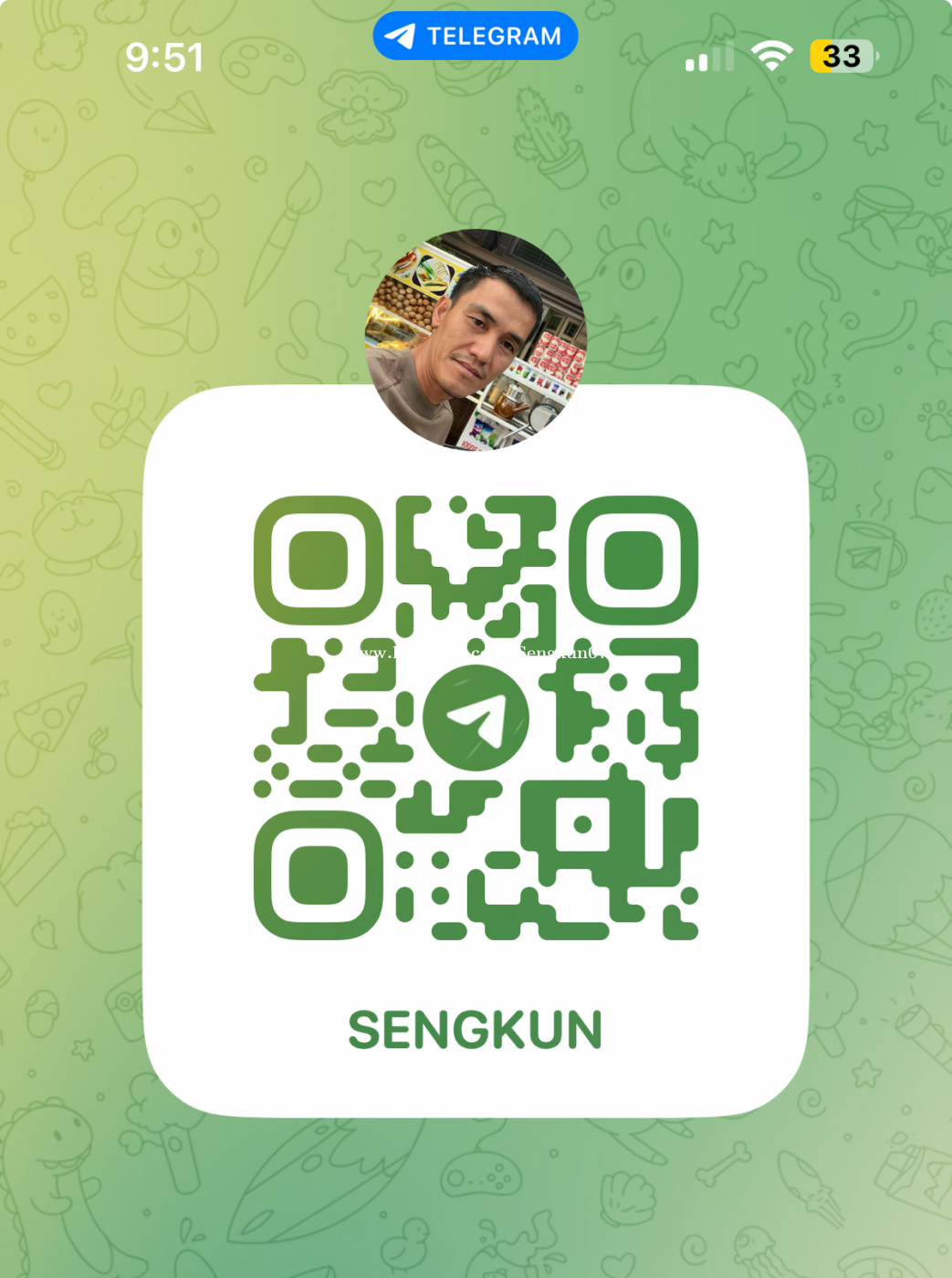The width and height of the screenshot is (952, 1278).
Task: Tap the blue TELEGRAM status pill
Action: (475, 37)
